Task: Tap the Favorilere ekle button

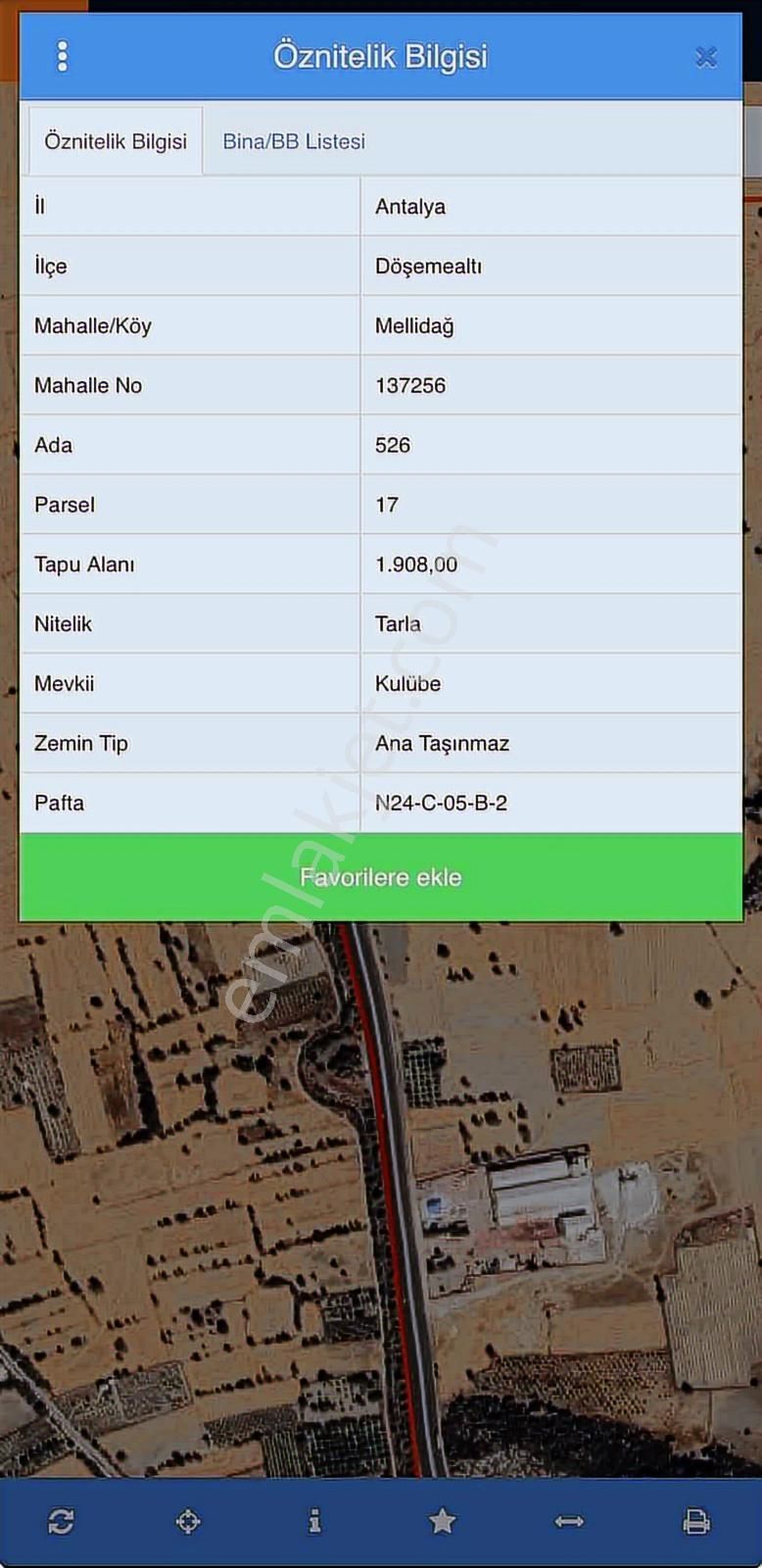Action: click(381, 877)
